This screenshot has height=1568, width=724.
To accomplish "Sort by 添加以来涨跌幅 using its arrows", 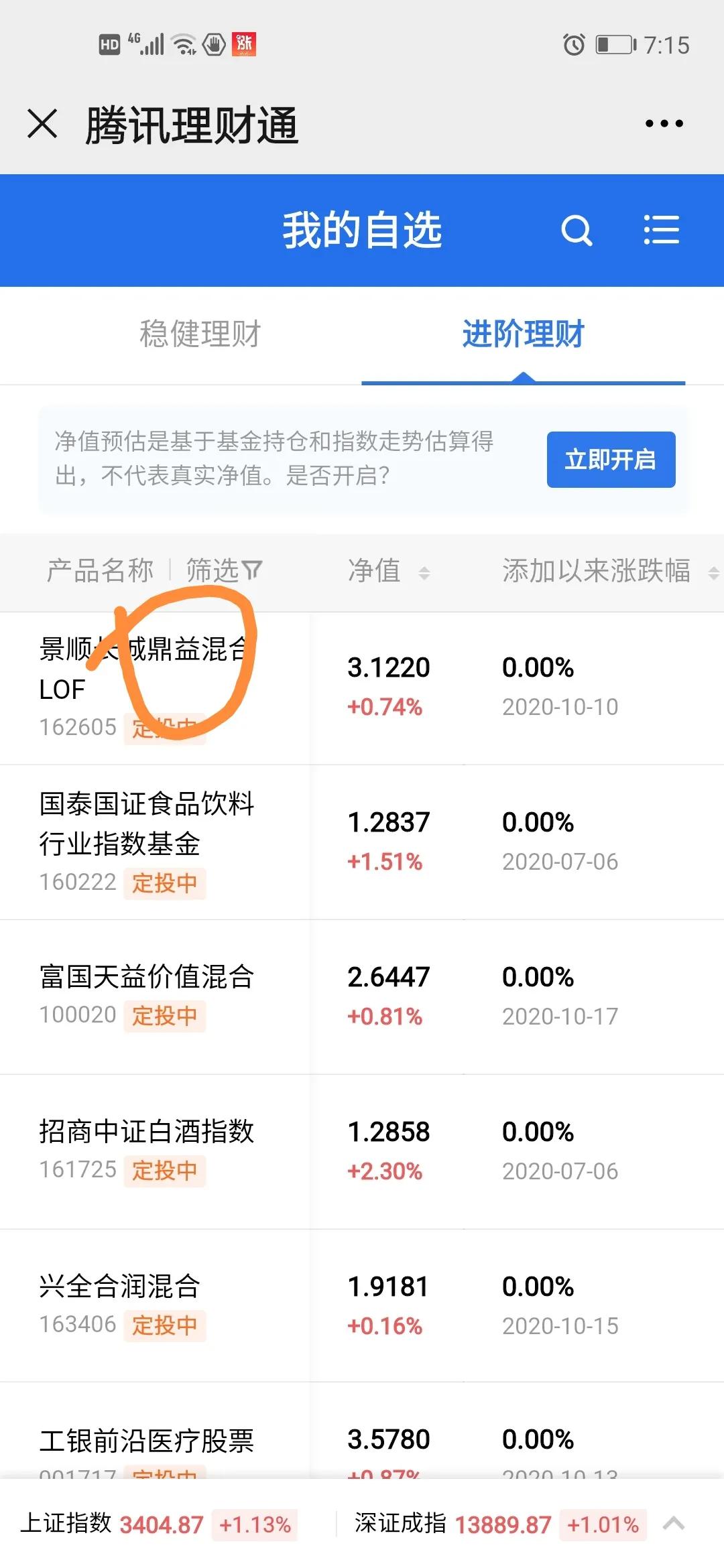I will [x=713, y=572].
